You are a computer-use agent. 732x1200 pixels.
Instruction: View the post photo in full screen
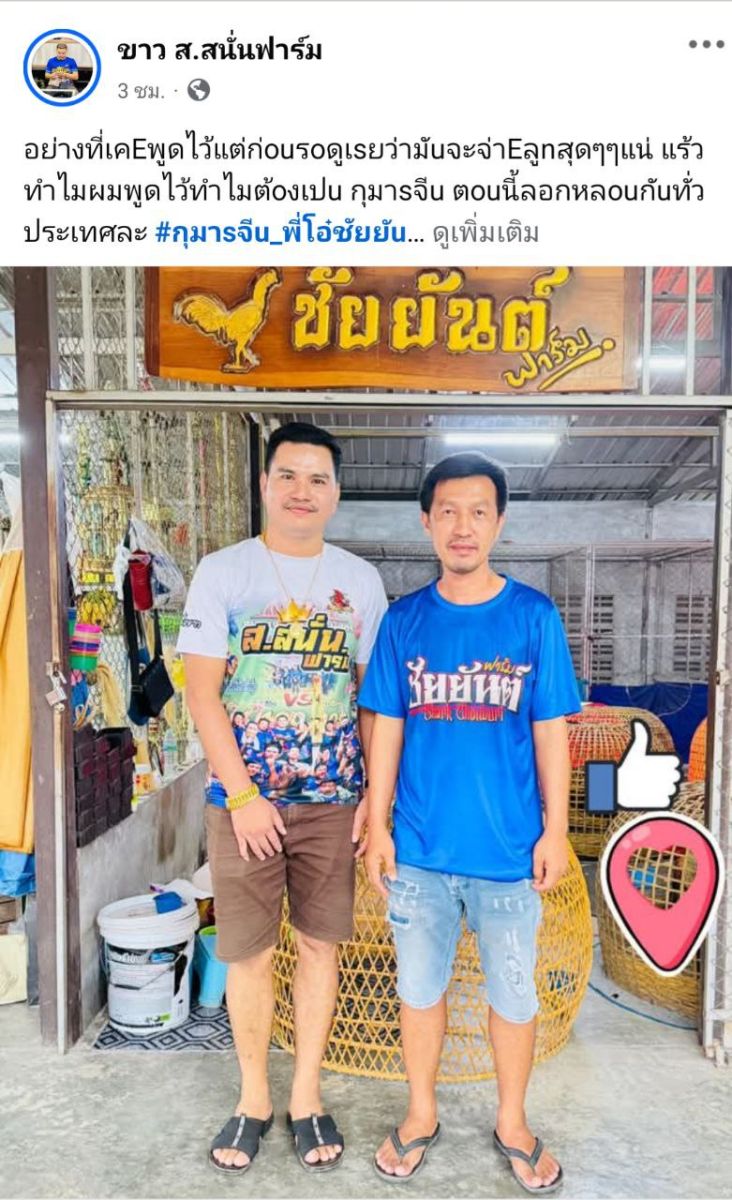click(x=366, y=730)
